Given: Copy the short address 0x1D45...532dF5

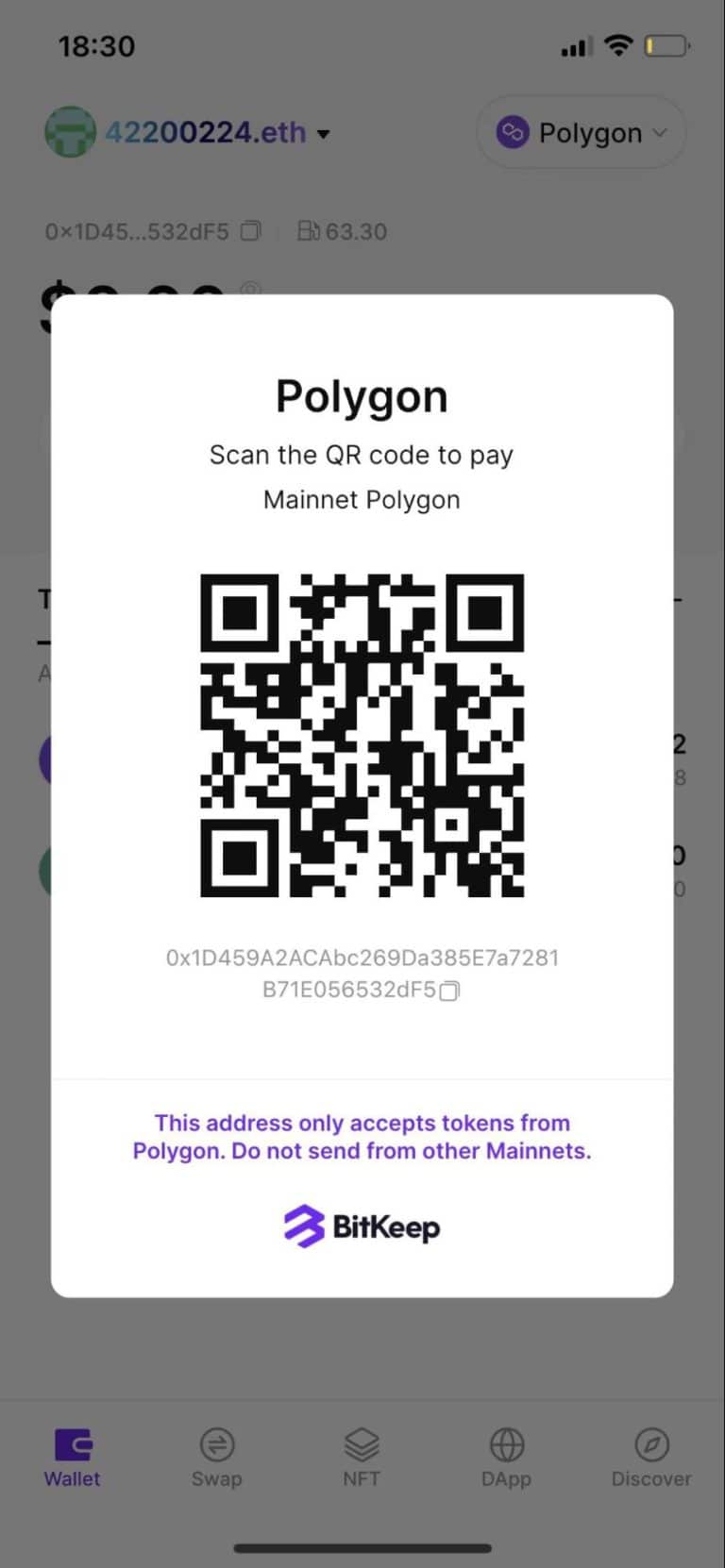Looking at the screenshot, I should point(250,231).
